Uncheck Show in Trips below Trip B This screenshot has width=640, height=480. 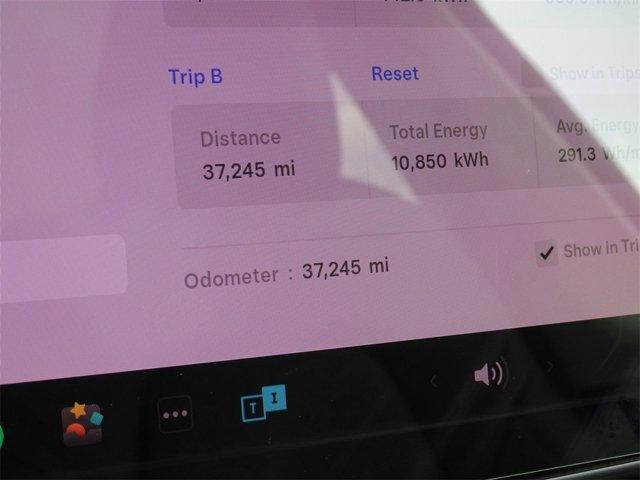pyautogui.click(x=547, y=253)
